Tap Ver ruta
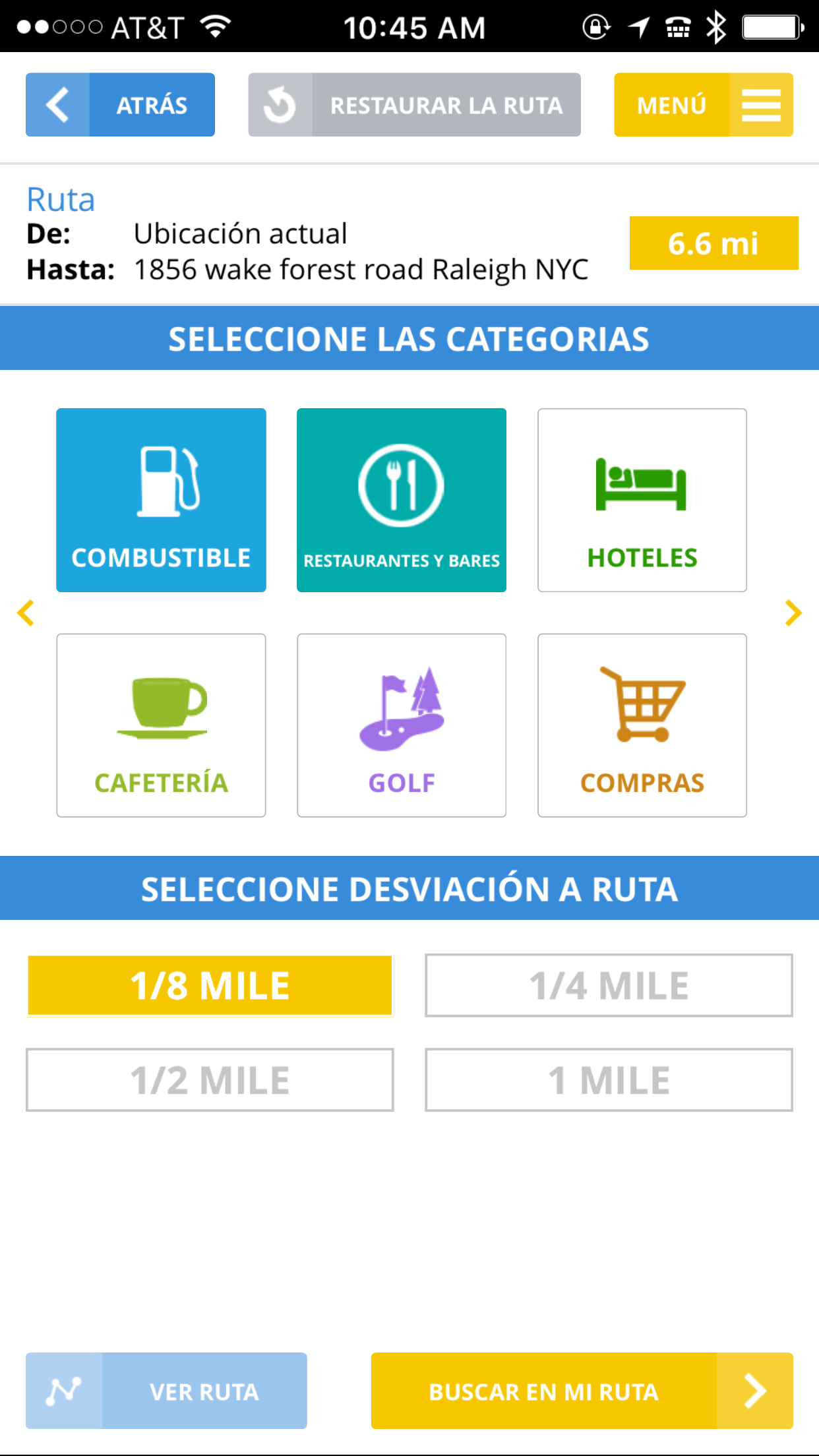This screenshot has height=1456, width=819. click(166, 1391)
